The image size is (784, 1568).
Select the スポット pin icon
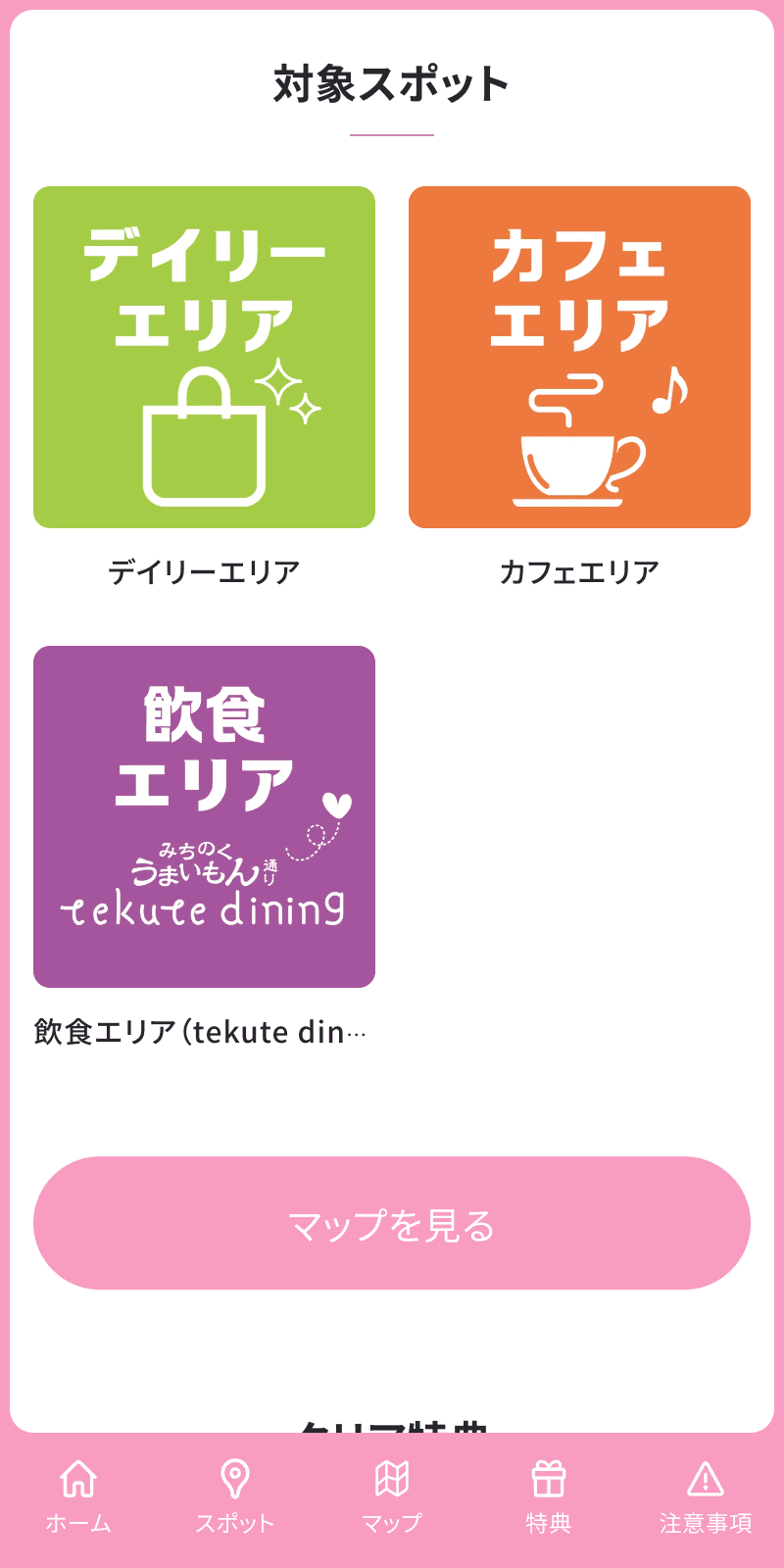235,1475
